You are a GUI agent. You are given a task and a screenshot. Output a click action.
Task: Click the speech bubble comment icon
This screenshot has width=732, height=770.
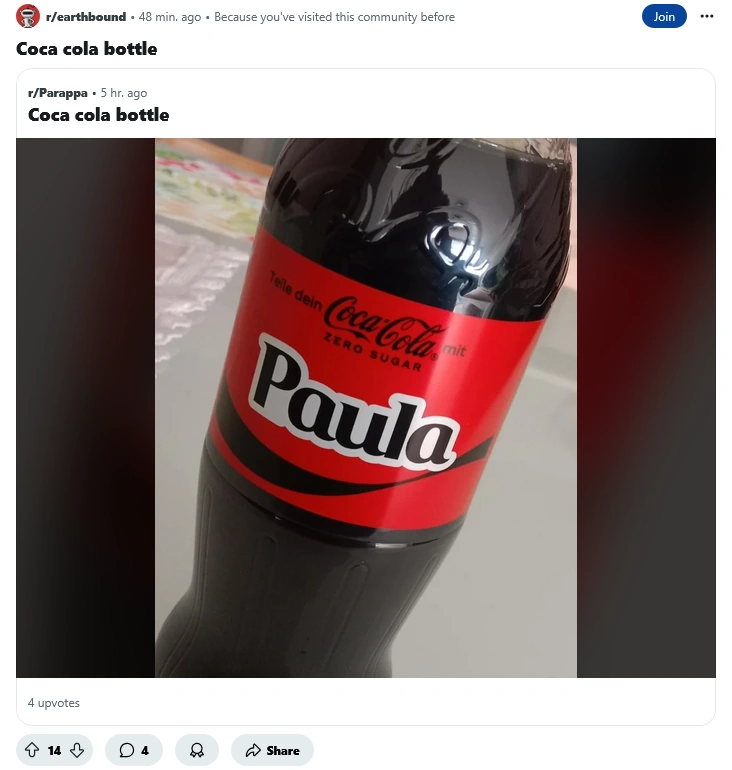(125, 750)
